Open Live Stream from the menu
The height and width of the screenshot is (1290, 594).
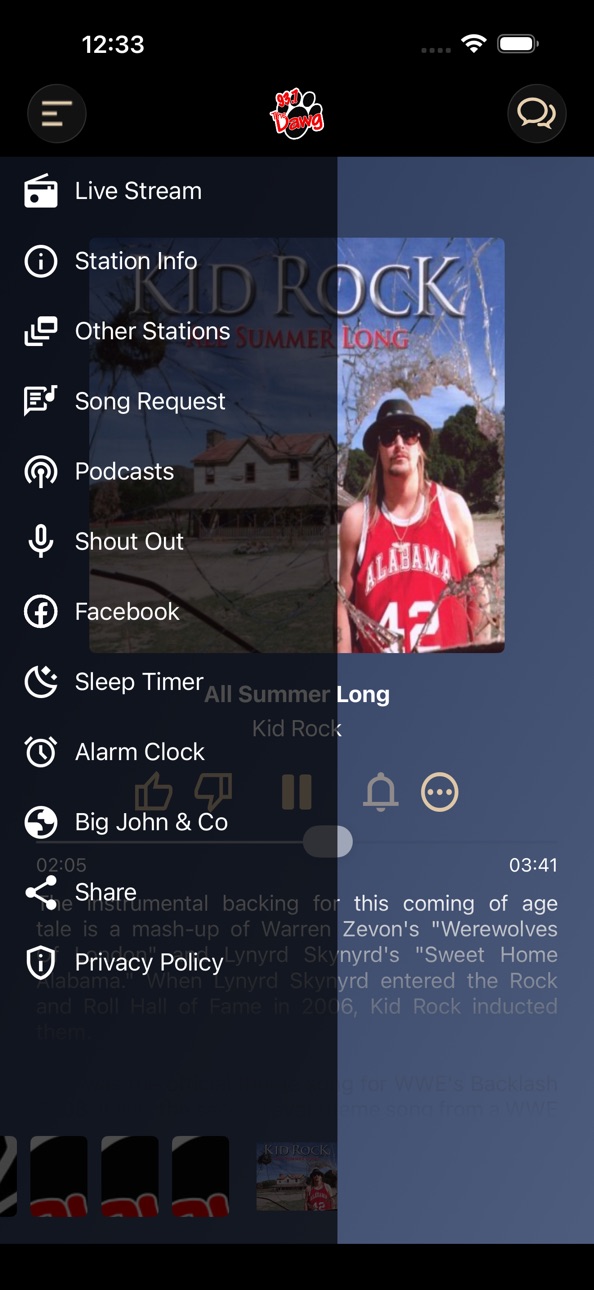coord(168,191)
